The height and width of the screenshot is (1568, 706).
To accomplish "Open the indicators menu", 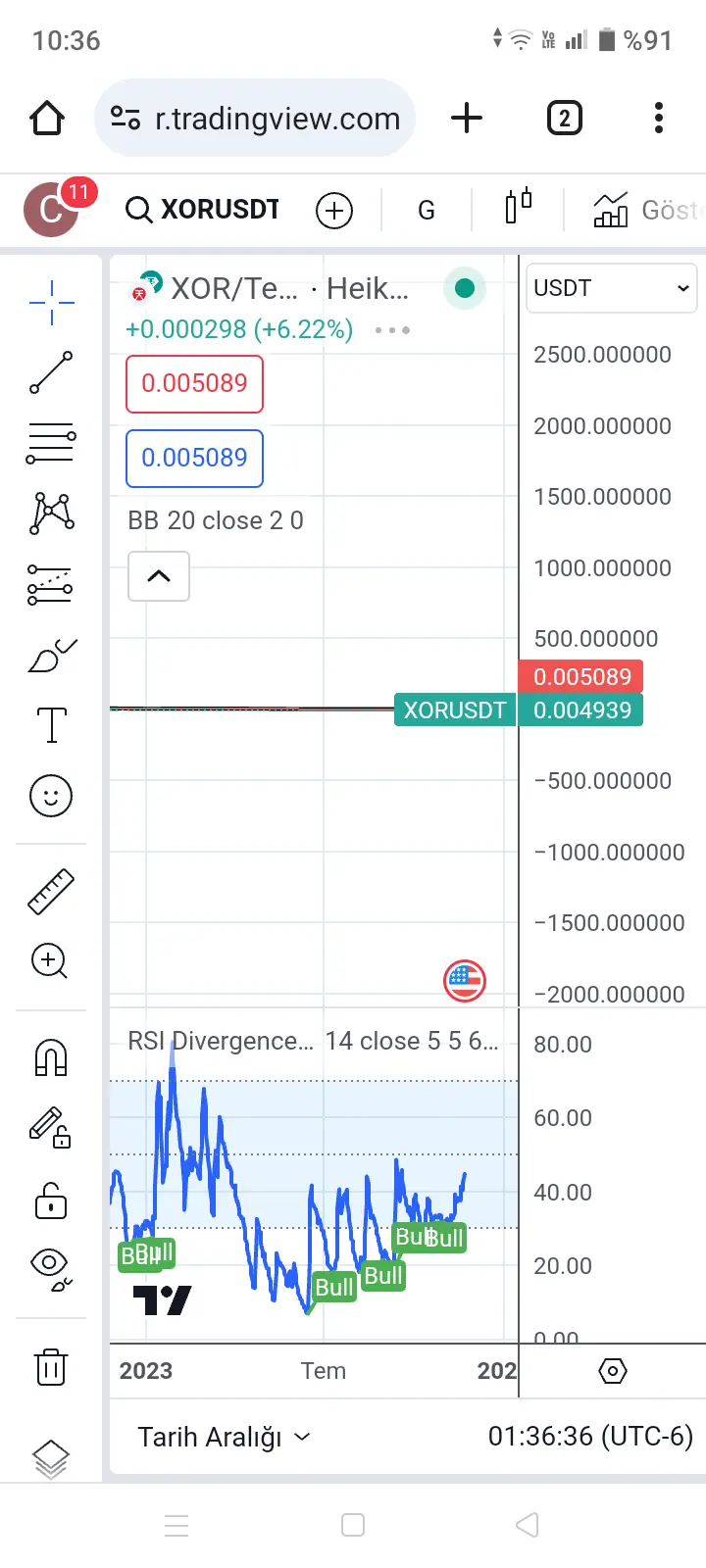I will pyautogui.click(x=643, y=210).
